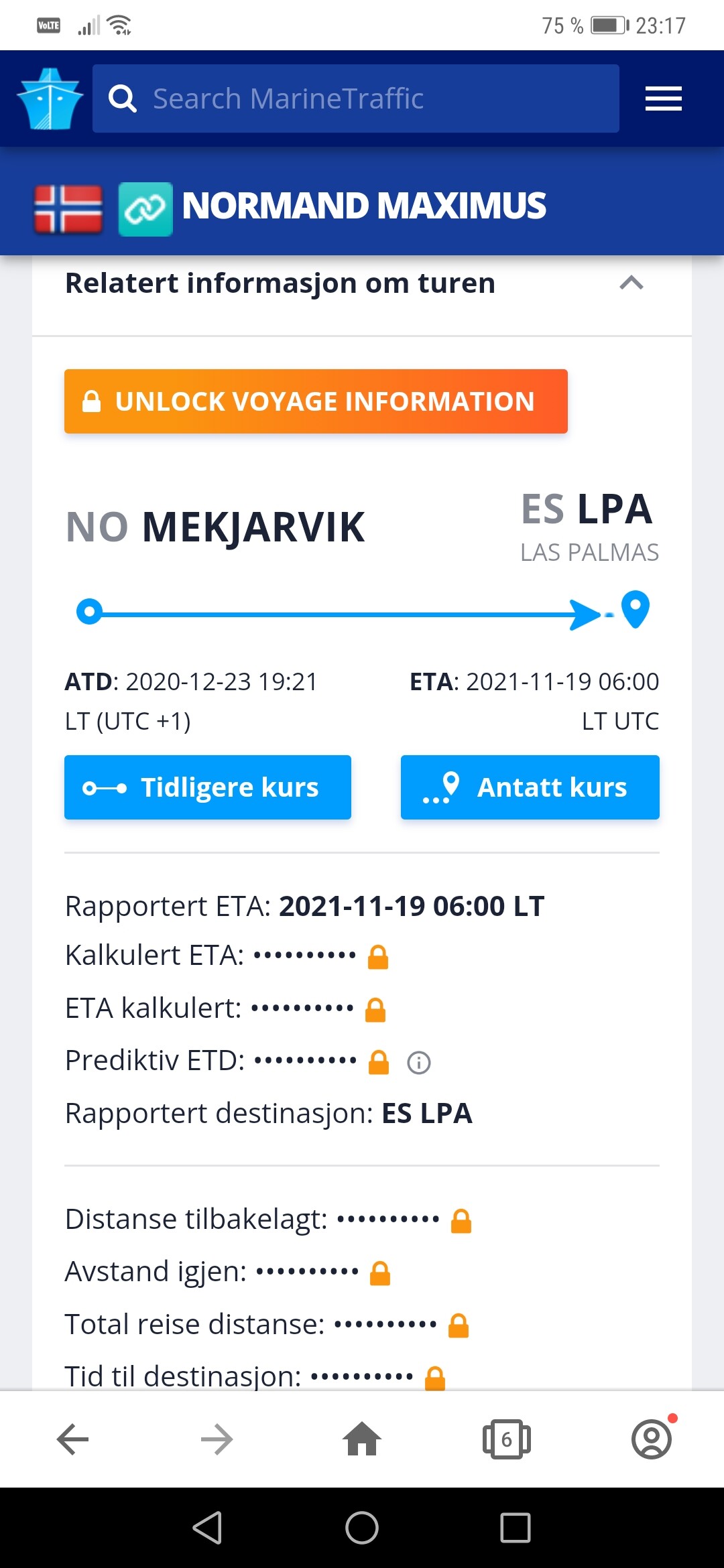Tap the lock beside Distanse tilbakelagt
724x1568 pixels.
point(461,1221)
